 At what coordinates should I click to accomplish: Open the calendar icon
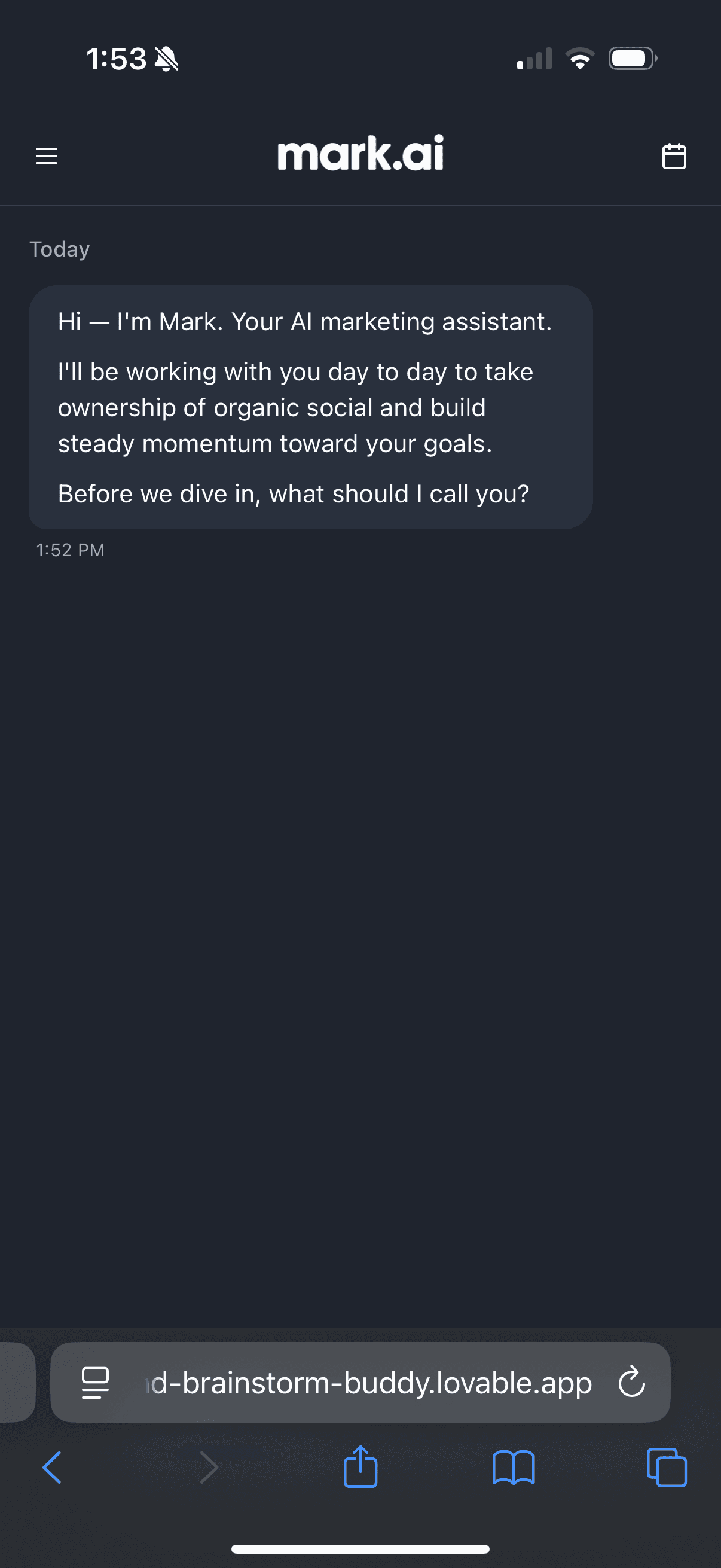674,156
